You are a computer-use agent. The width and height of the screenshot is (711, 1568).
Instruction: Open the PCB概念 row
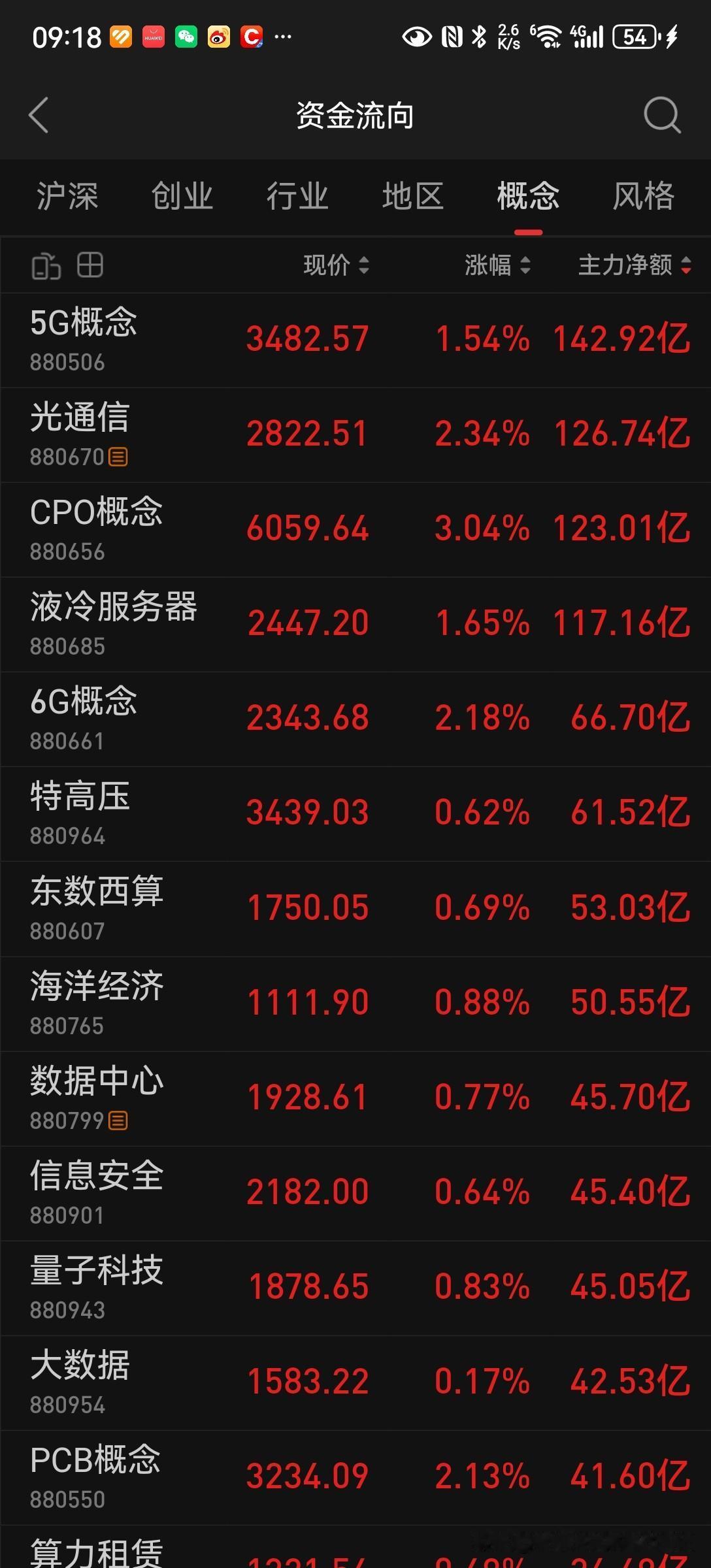(x=355, y=1478)
